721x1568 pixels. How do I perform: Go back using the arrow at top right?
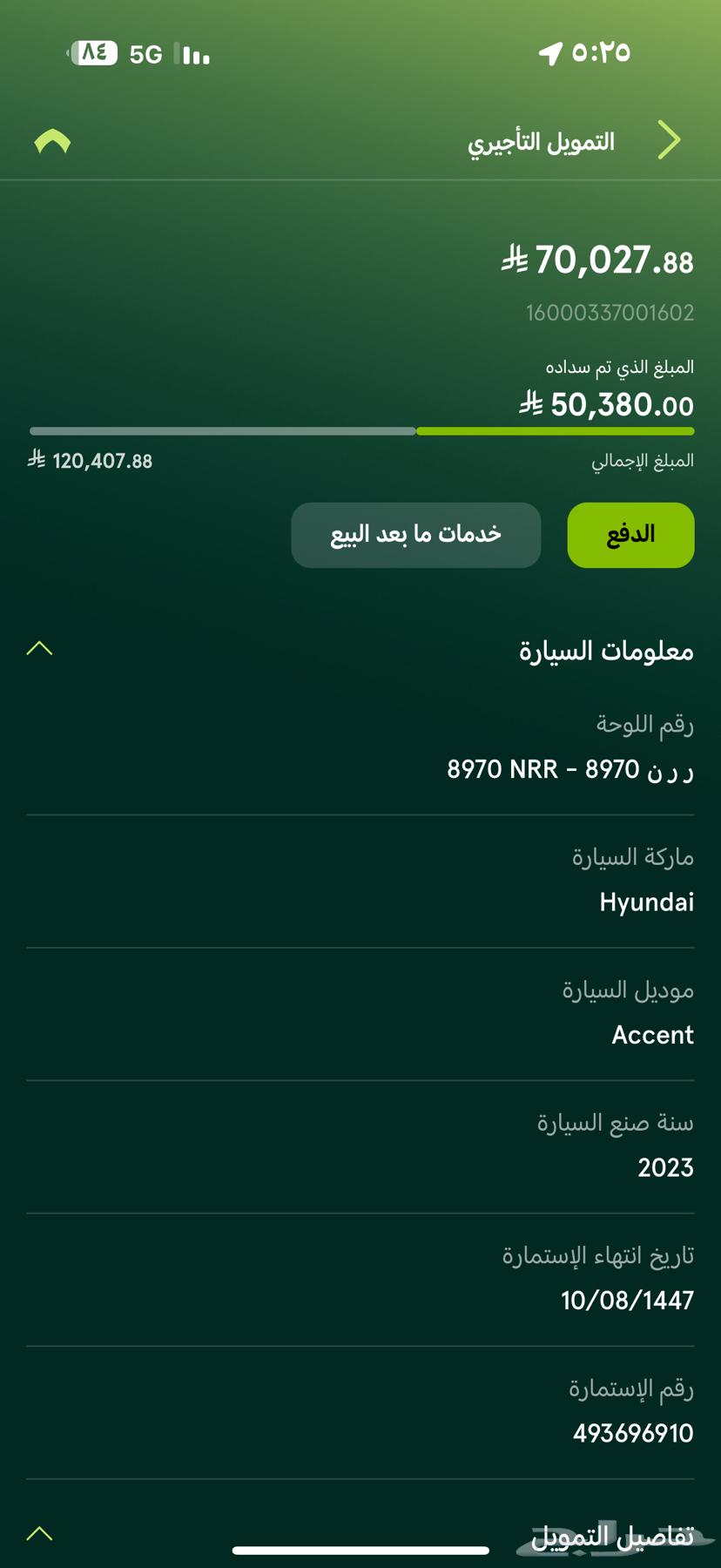click(x=670, y=139)
